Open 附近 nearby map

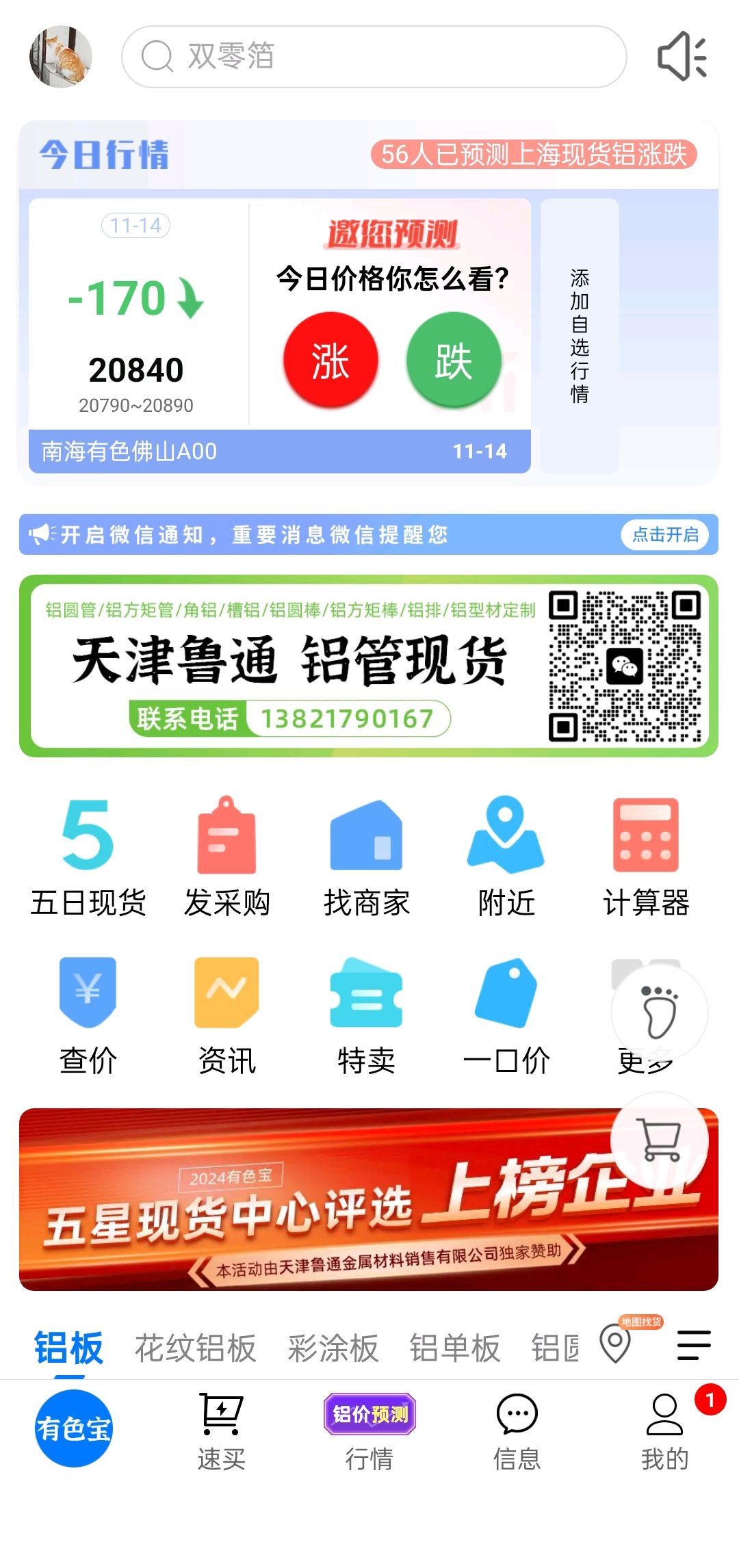point(506,858)
